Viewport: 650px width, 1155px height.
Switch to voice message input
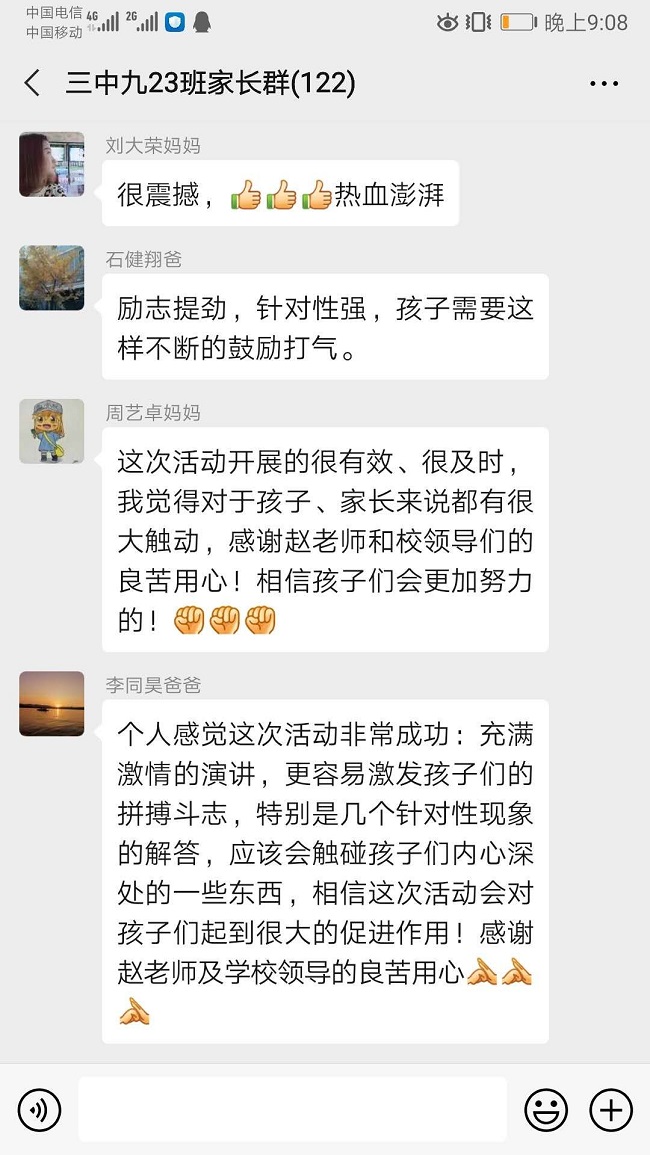tap(40, 1109)
